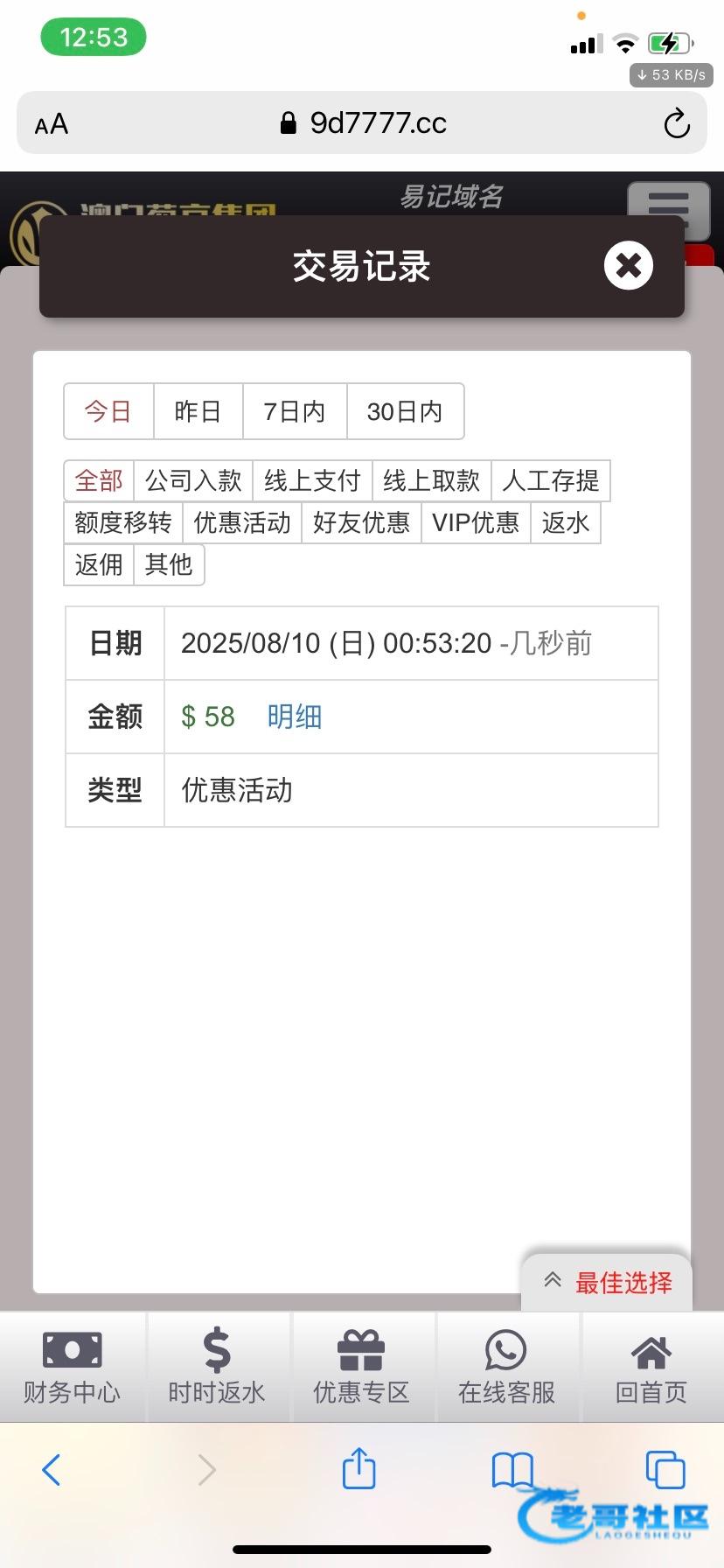Show 人工存提 transactions
The width and height of the screenshot is (724, 1568).
pyautogui.click(x=551, y=480)
